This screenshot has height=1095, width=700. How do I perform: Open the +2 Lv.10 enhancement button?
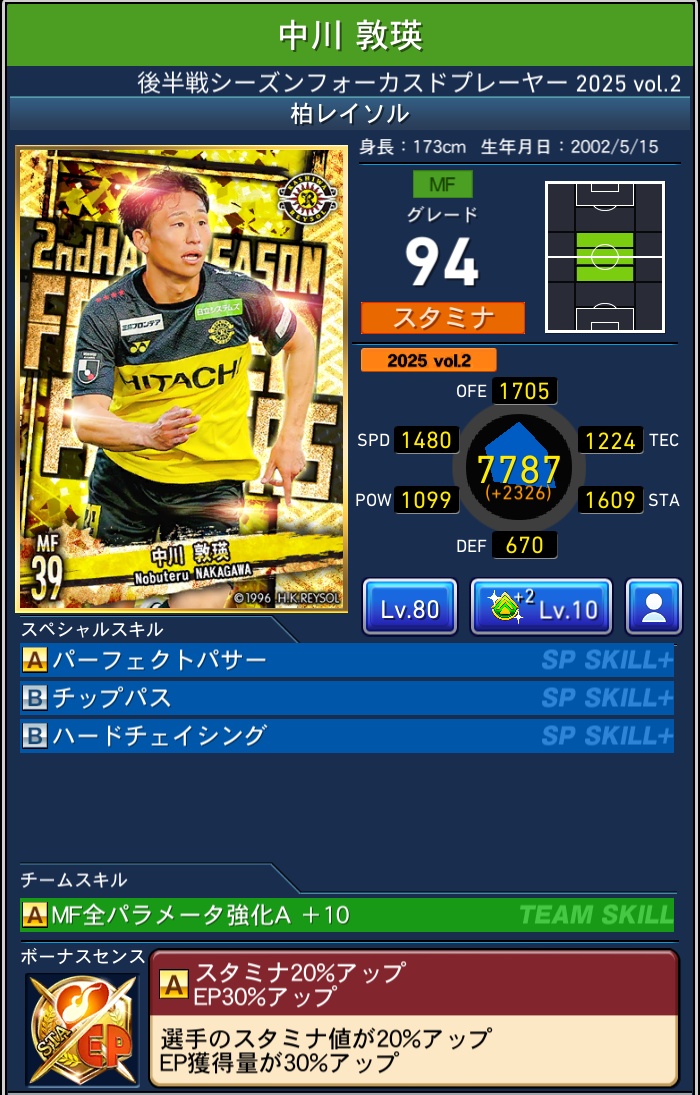coord(541,607)
